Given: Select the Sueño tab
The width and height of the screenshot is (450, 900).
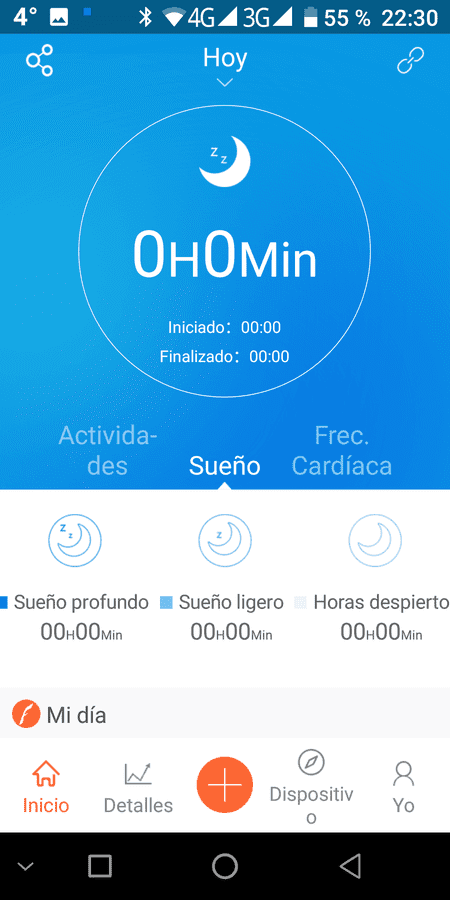Looking at the screenshot, I should click(224, 466).
